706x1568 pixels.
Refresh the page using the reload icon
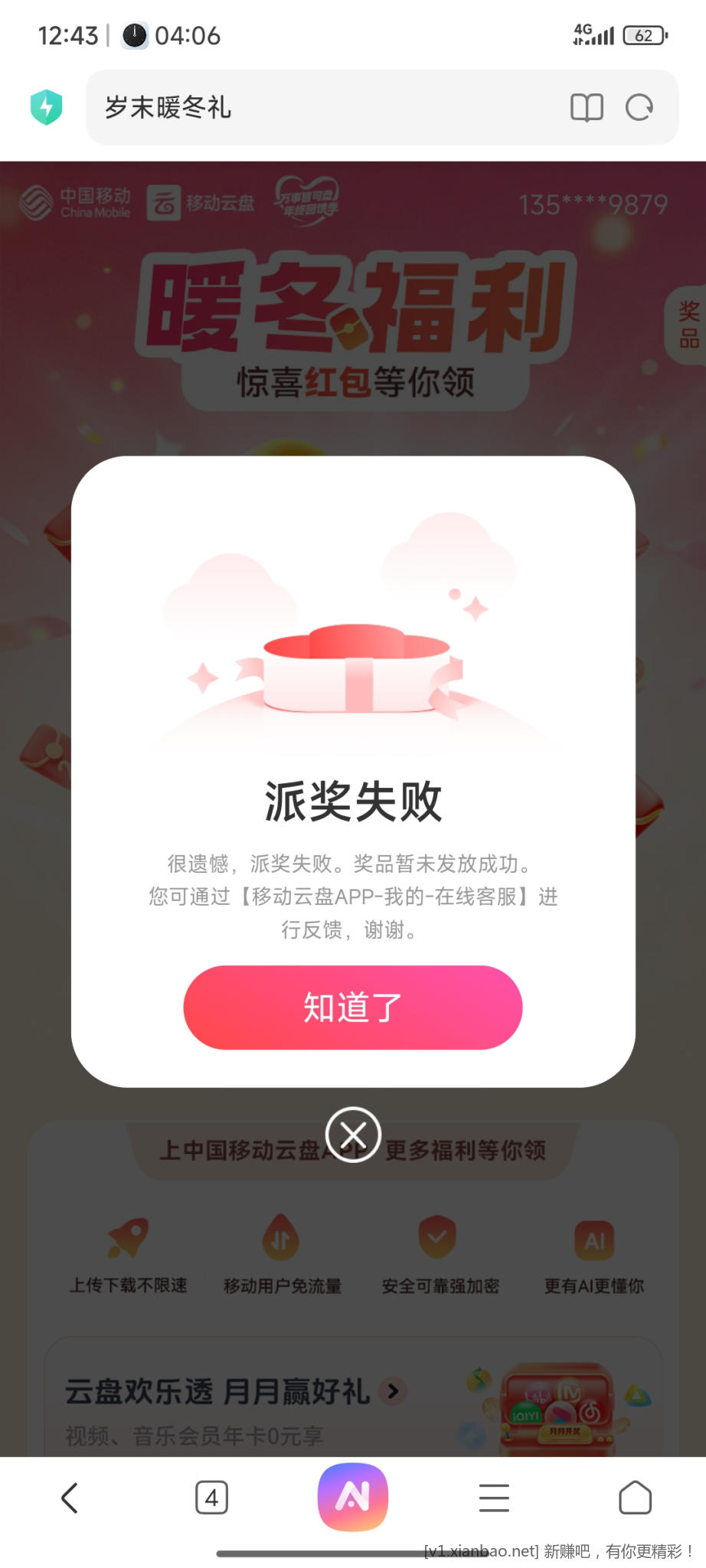640,107
